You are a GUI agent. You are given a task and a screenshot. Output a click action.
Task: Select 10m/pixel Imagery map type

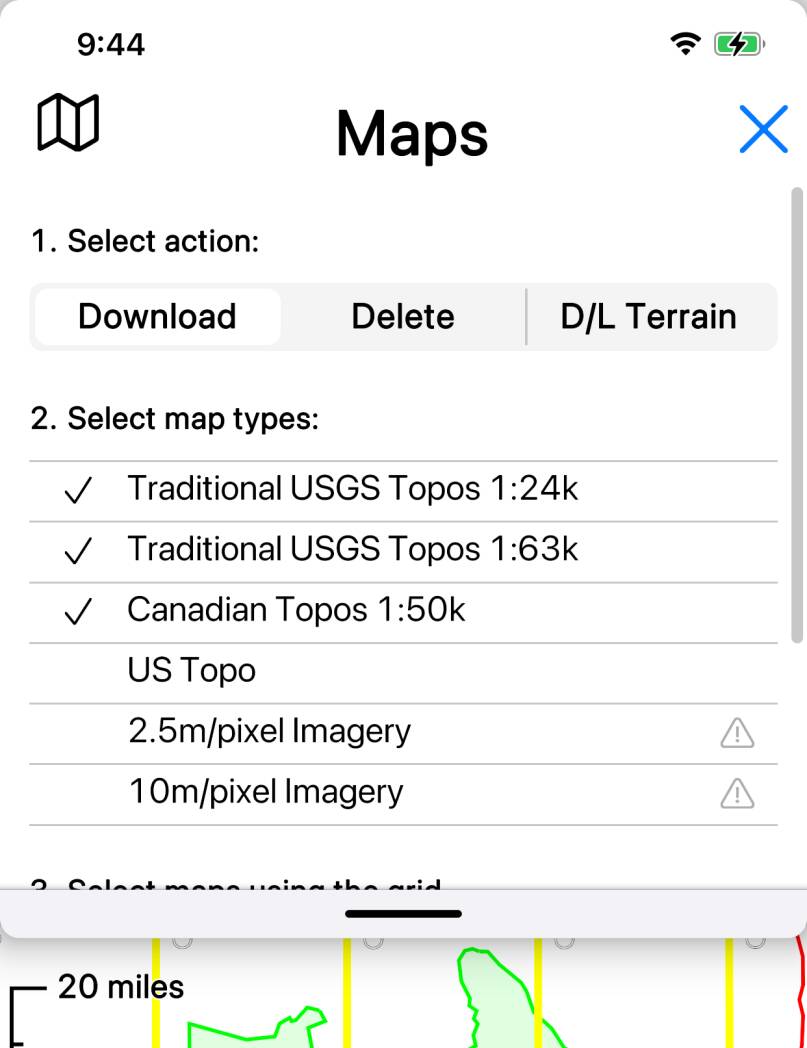[x=266, y=792]
